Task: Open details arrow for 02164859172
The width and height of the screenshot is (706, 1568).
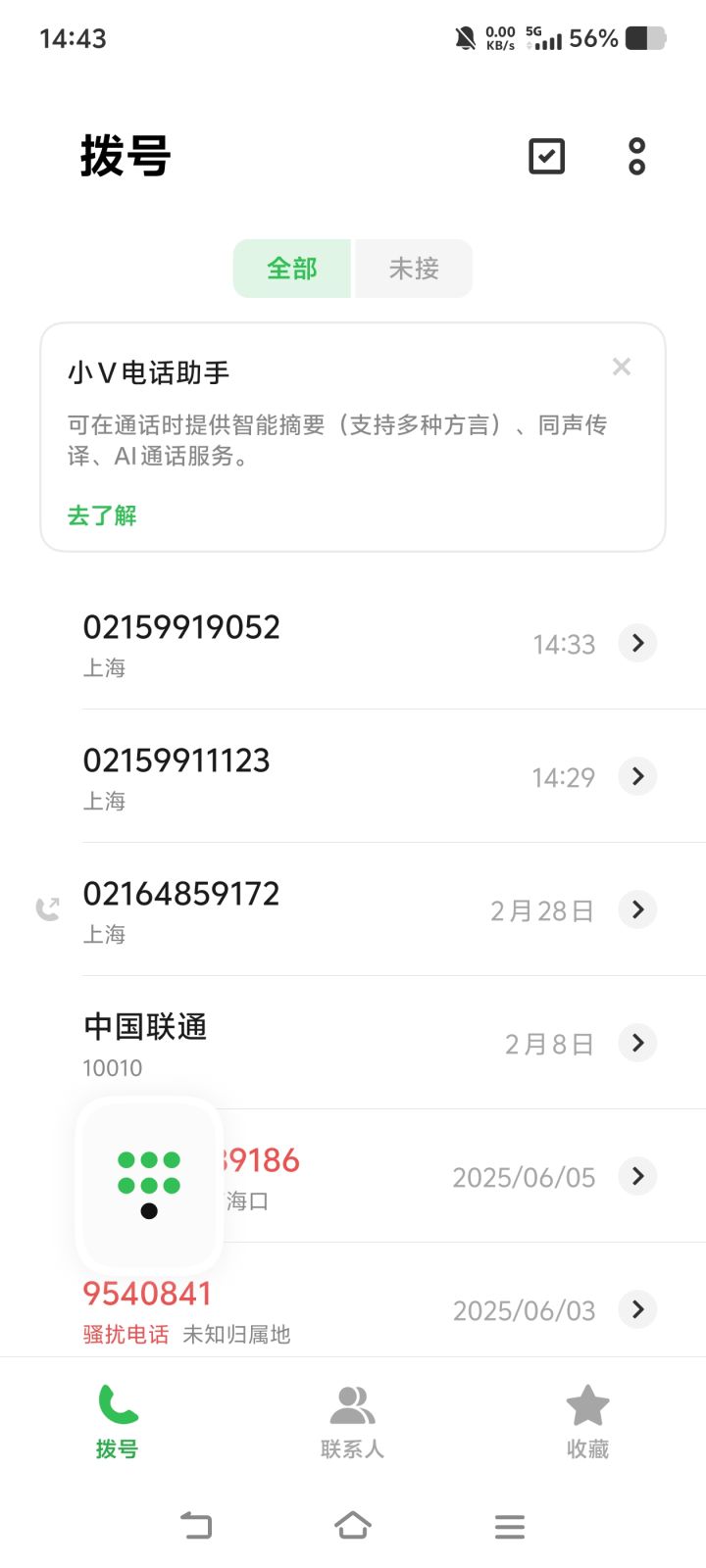Action: [637, 909]
